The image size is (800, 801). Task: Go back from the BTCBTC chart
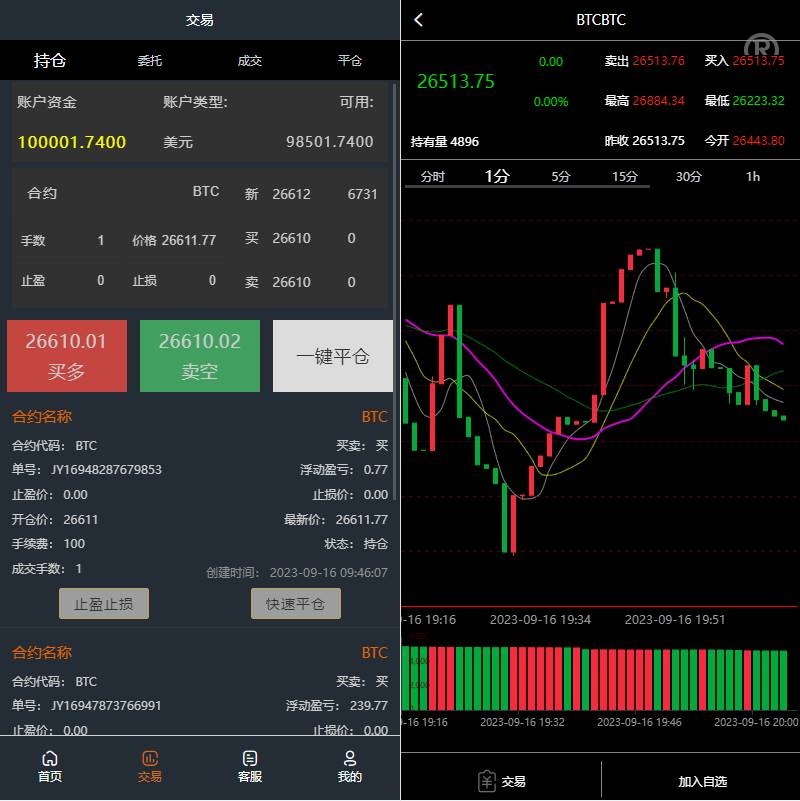(x=418, y=20)
